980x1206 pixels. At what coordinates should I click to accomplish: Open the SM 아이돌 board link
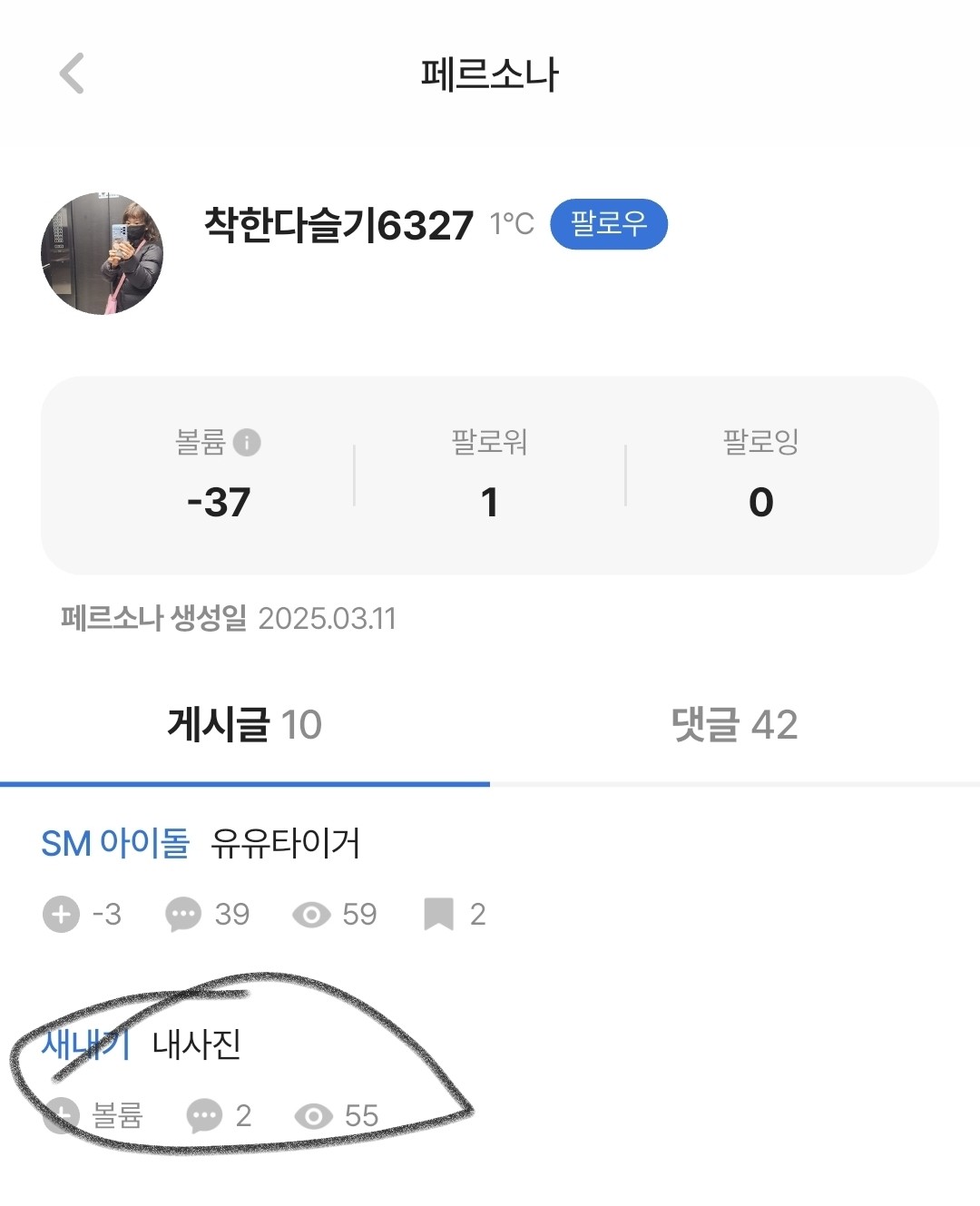click(x=115, y=843)
